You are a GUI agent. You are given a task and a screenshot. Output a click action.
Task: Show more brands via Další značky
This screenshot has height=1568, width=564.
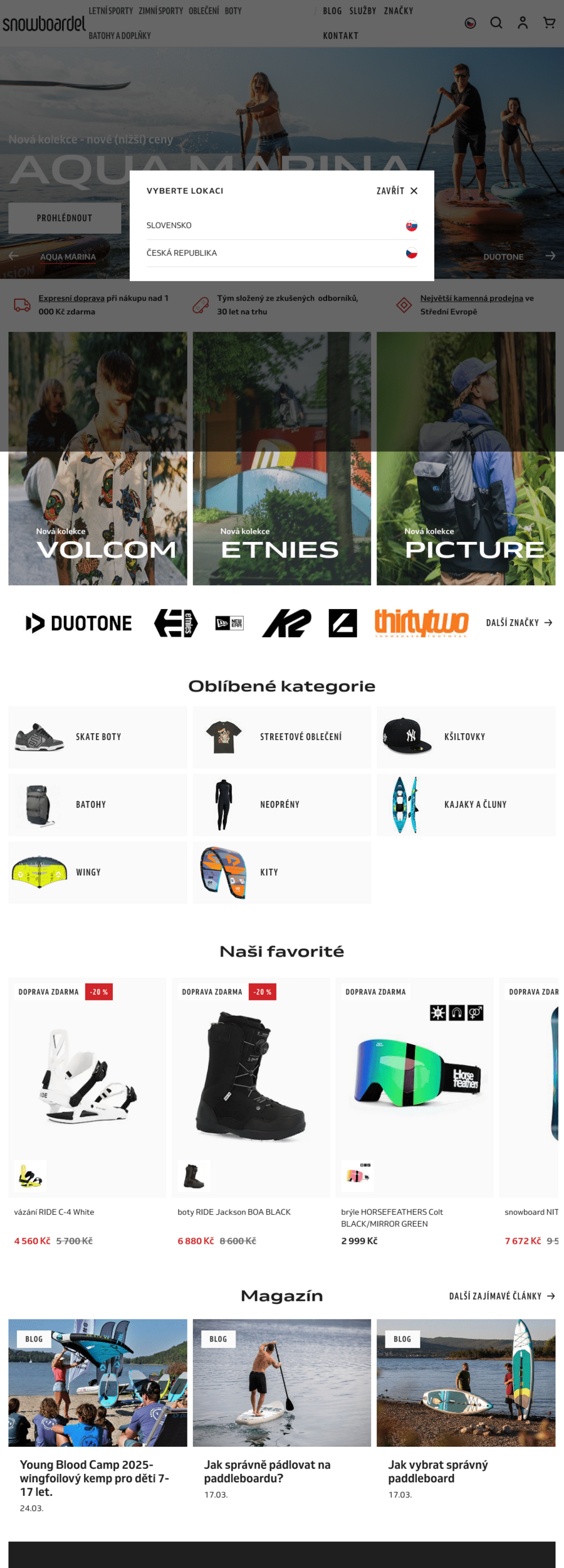[519, 623]
